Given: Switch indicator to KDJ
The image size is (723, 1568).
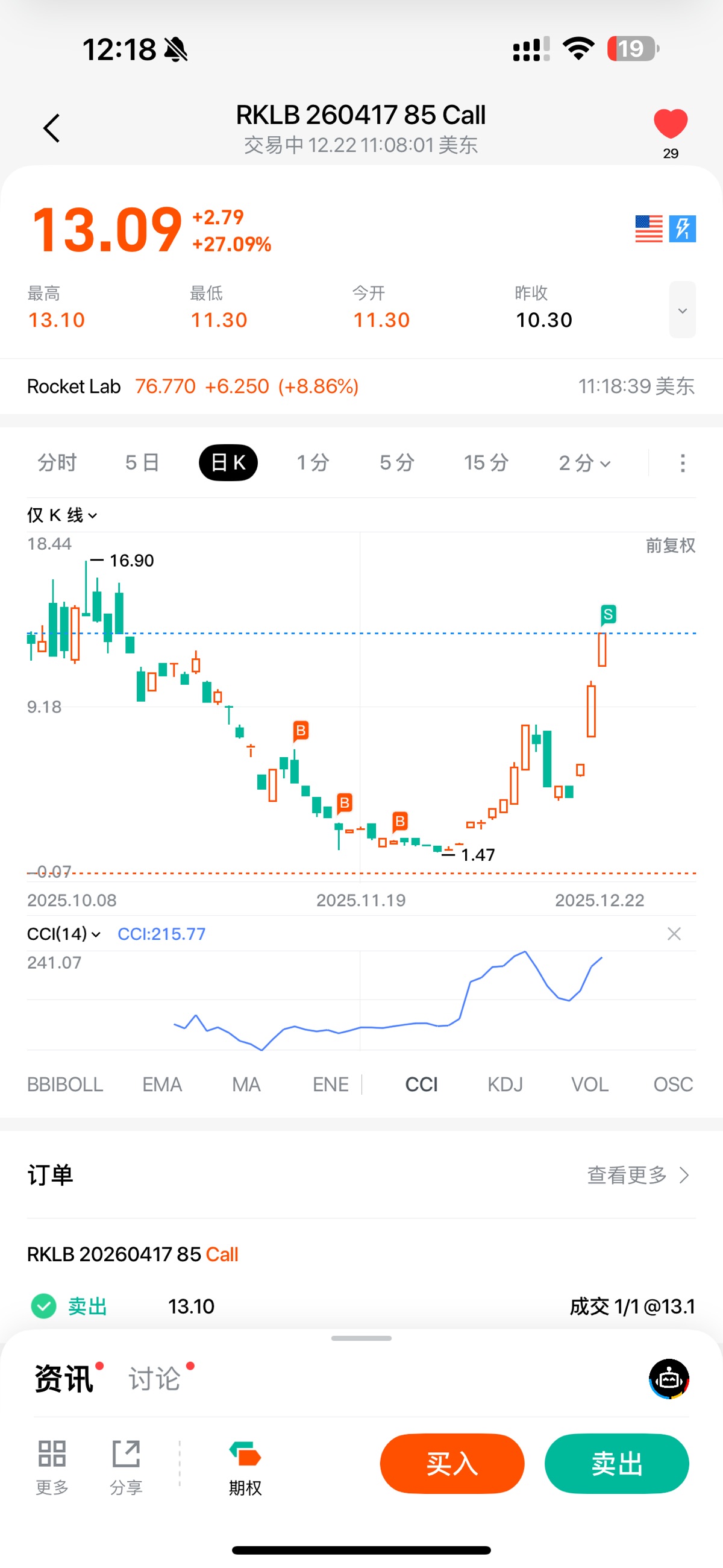Looking at the screenshot, I should coord(504,1084).
